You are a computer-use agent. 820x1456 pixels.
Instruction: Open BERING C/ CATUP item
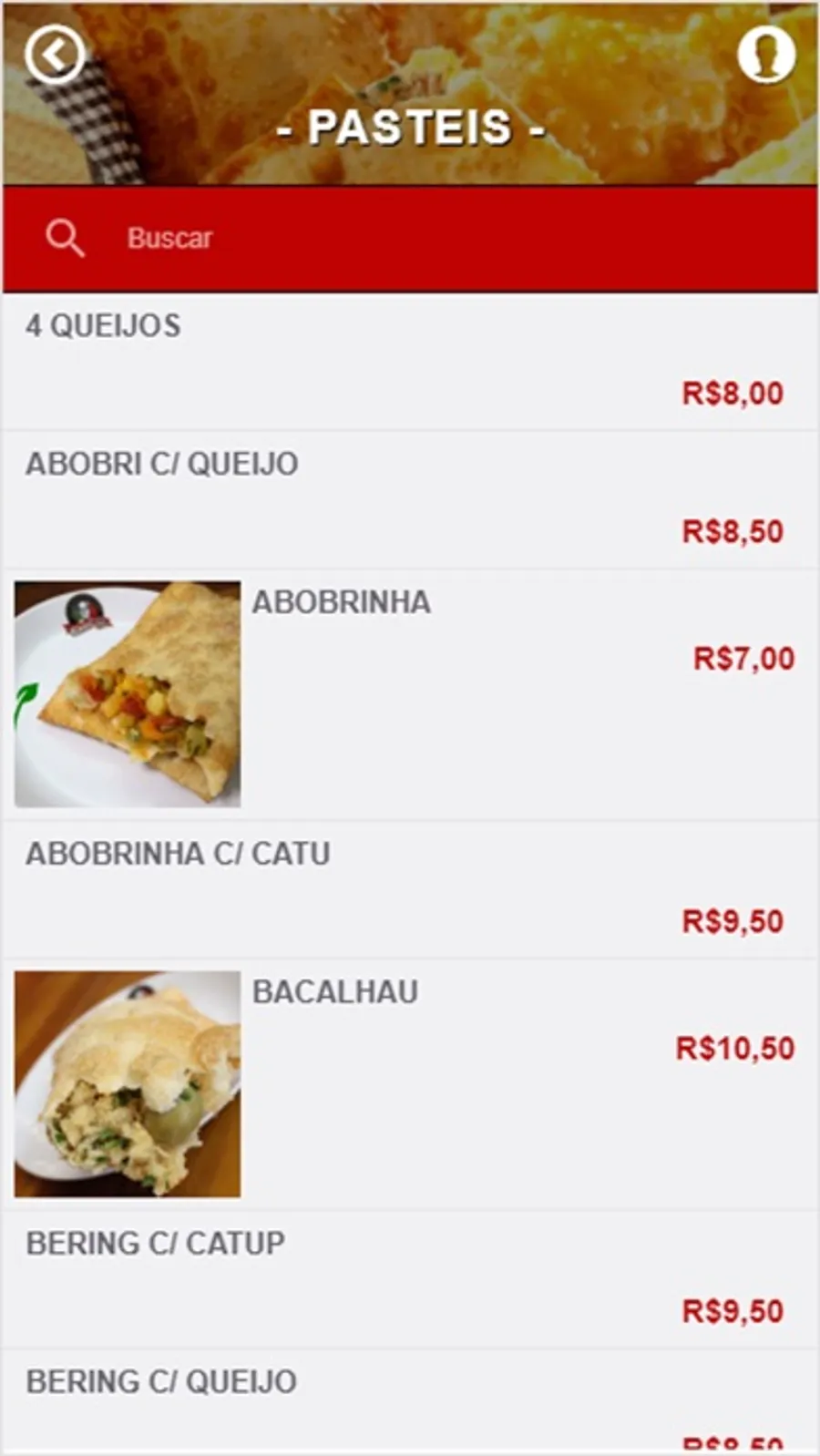click(410, 1278)
